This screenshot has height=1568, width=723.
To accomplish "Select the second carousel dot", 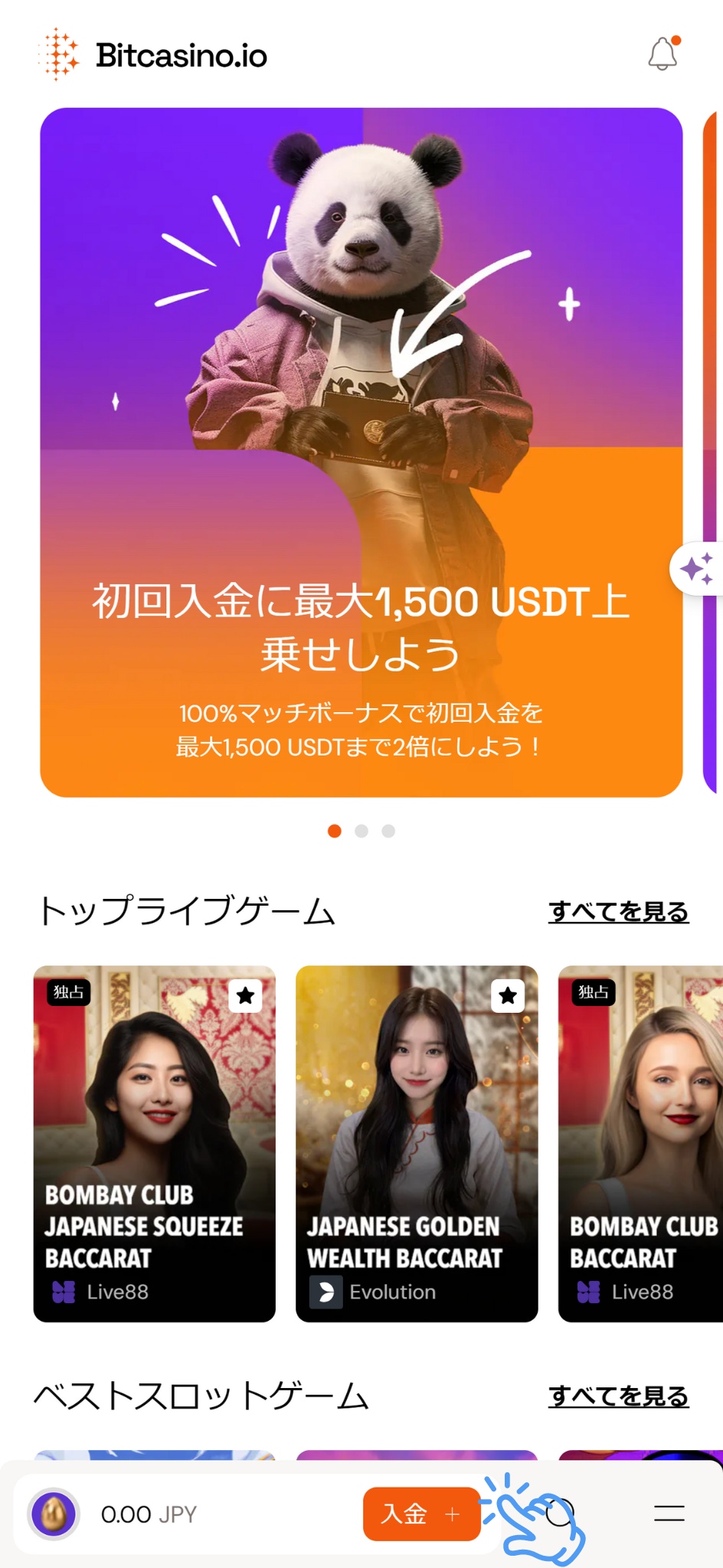I will click(361, 831).
